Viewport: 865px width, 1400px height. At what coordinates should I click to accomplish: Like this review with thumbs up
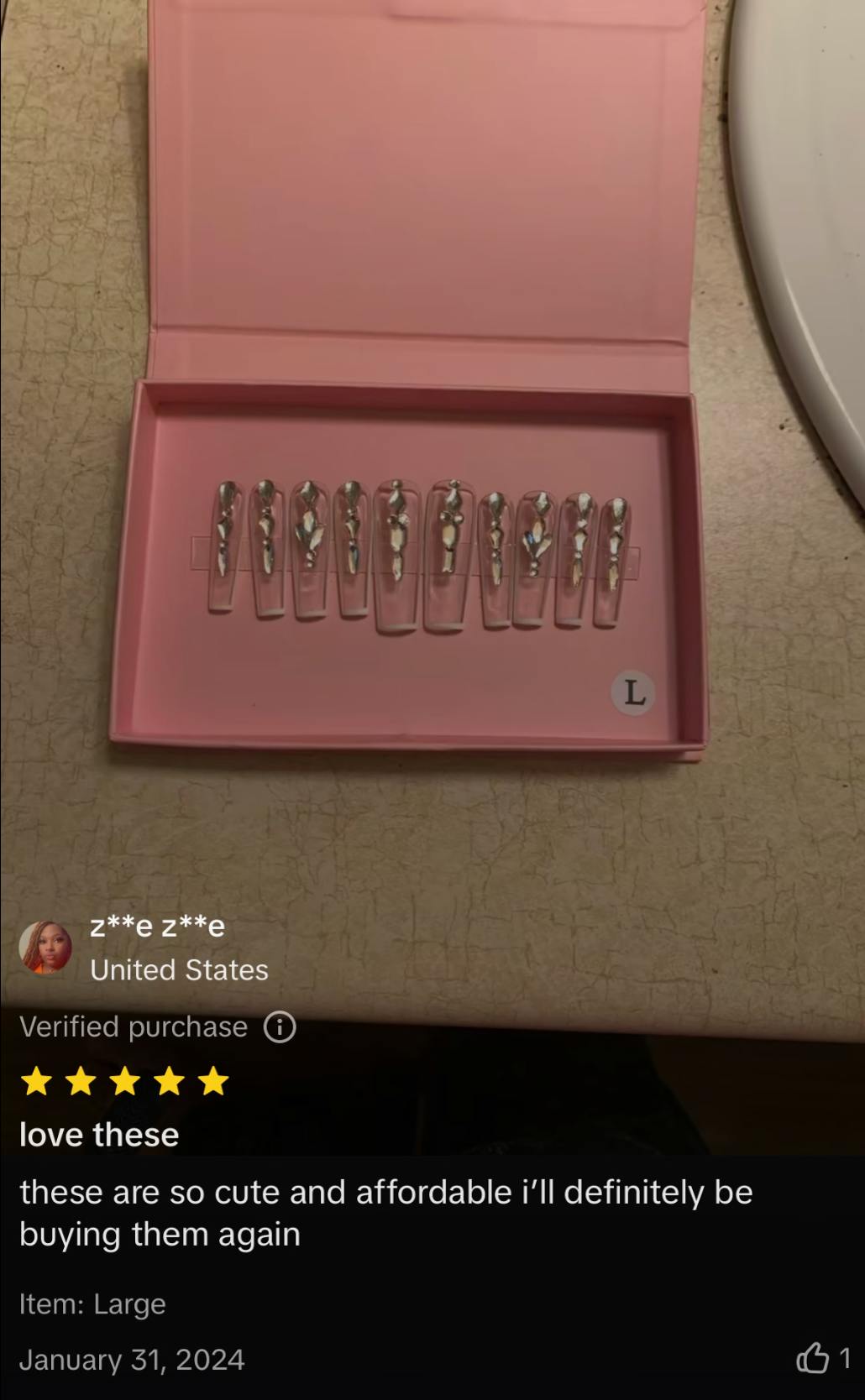[812, 1357]
